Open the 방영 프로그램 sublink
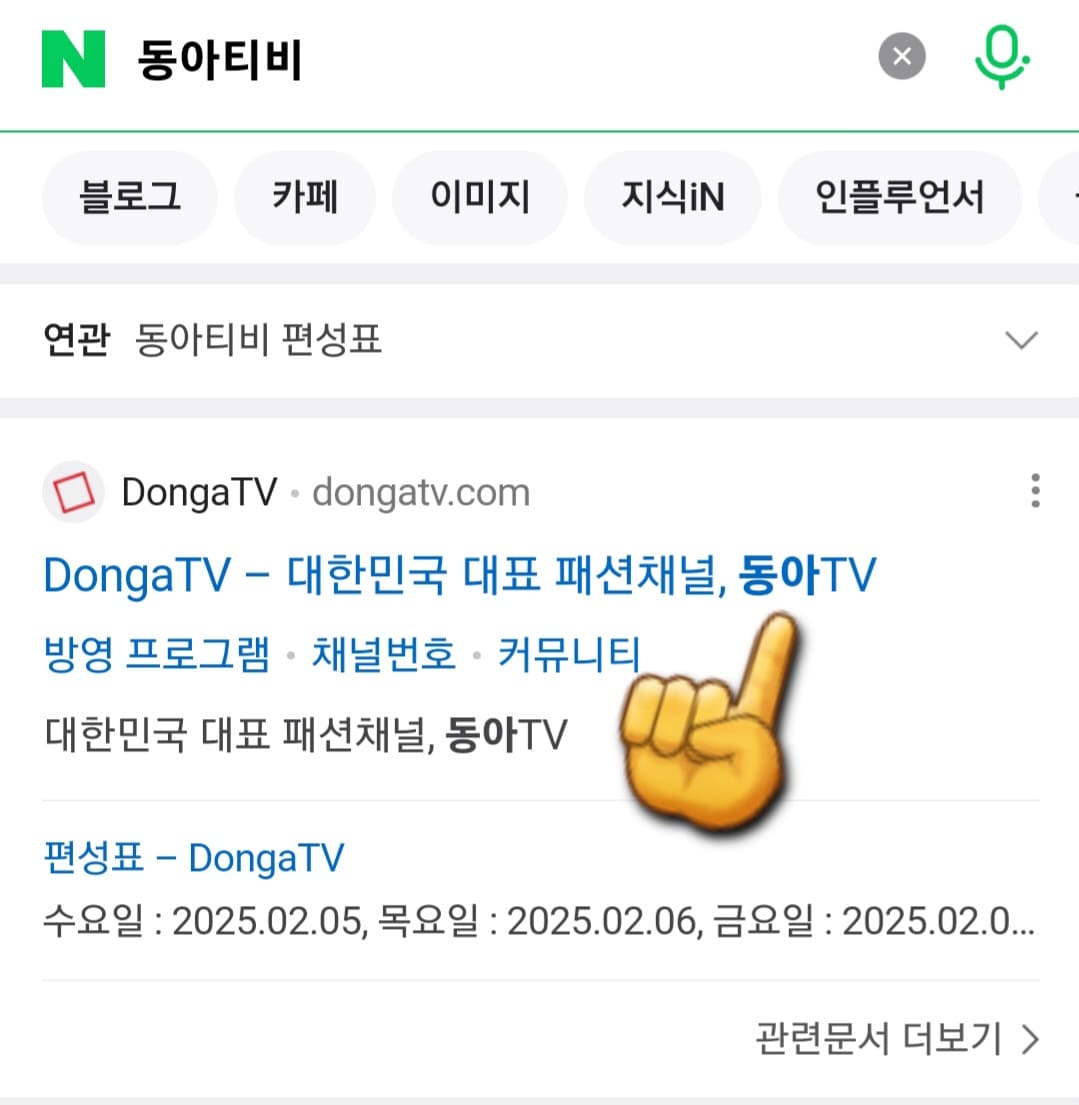Screen dimensions: 1079x1105 coord(157,655)
